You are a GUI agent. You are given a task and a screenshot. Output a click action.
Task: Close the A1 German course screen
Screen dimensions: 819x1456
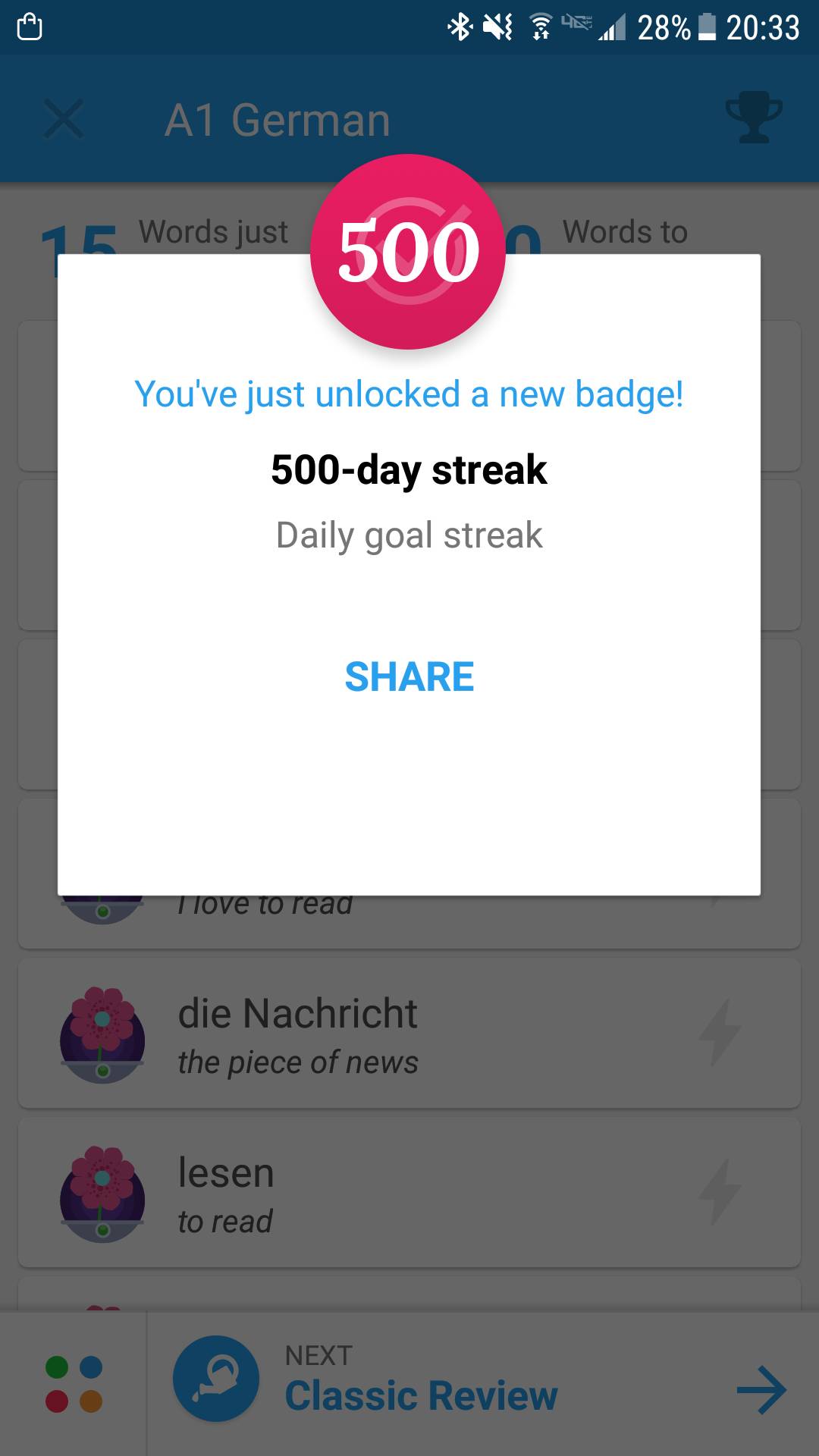point(63,119)
